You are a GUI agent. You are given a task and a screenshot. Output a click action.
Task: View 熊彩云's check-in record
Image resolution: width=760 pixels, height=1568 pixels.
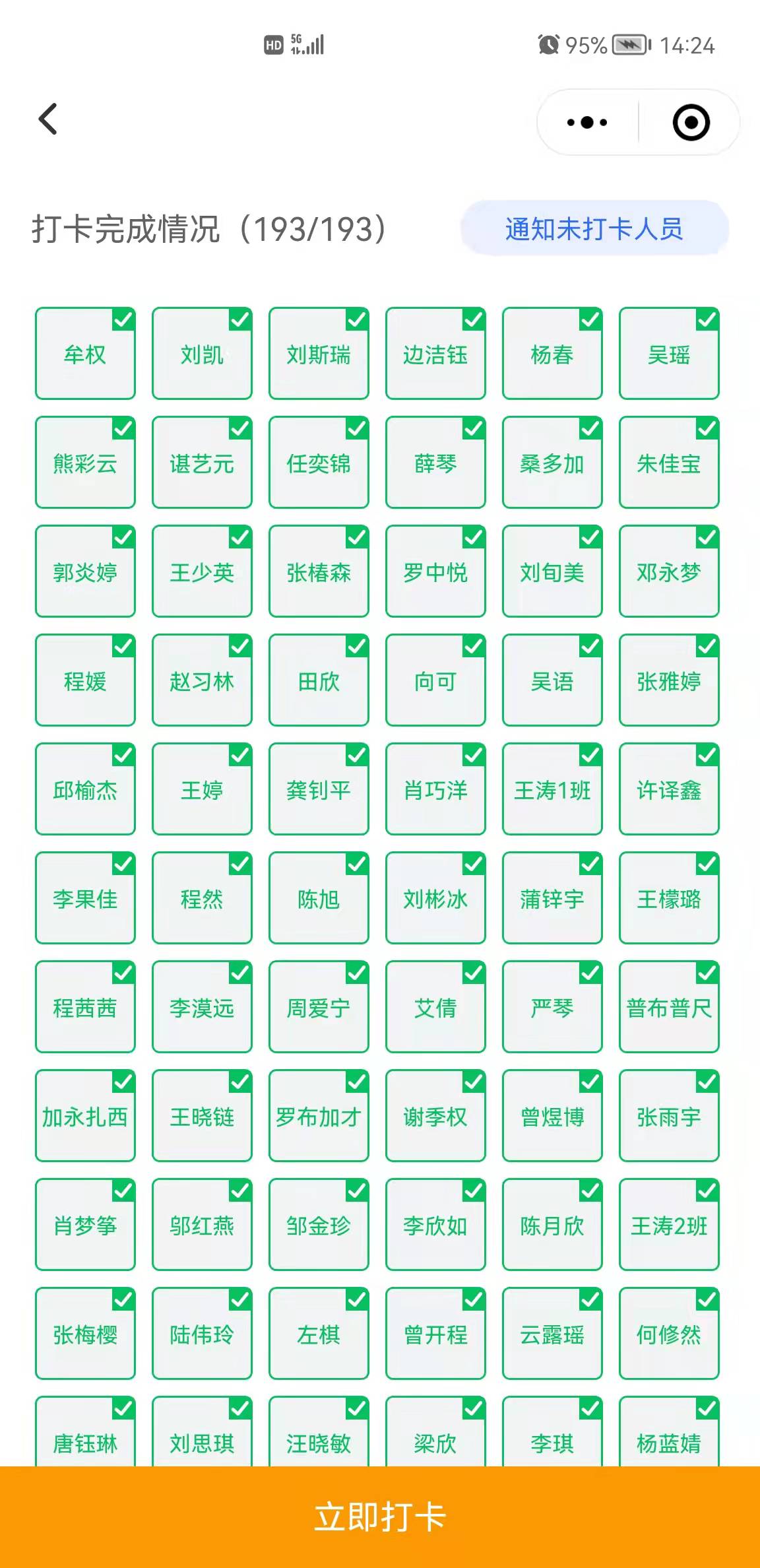point(85,463)
